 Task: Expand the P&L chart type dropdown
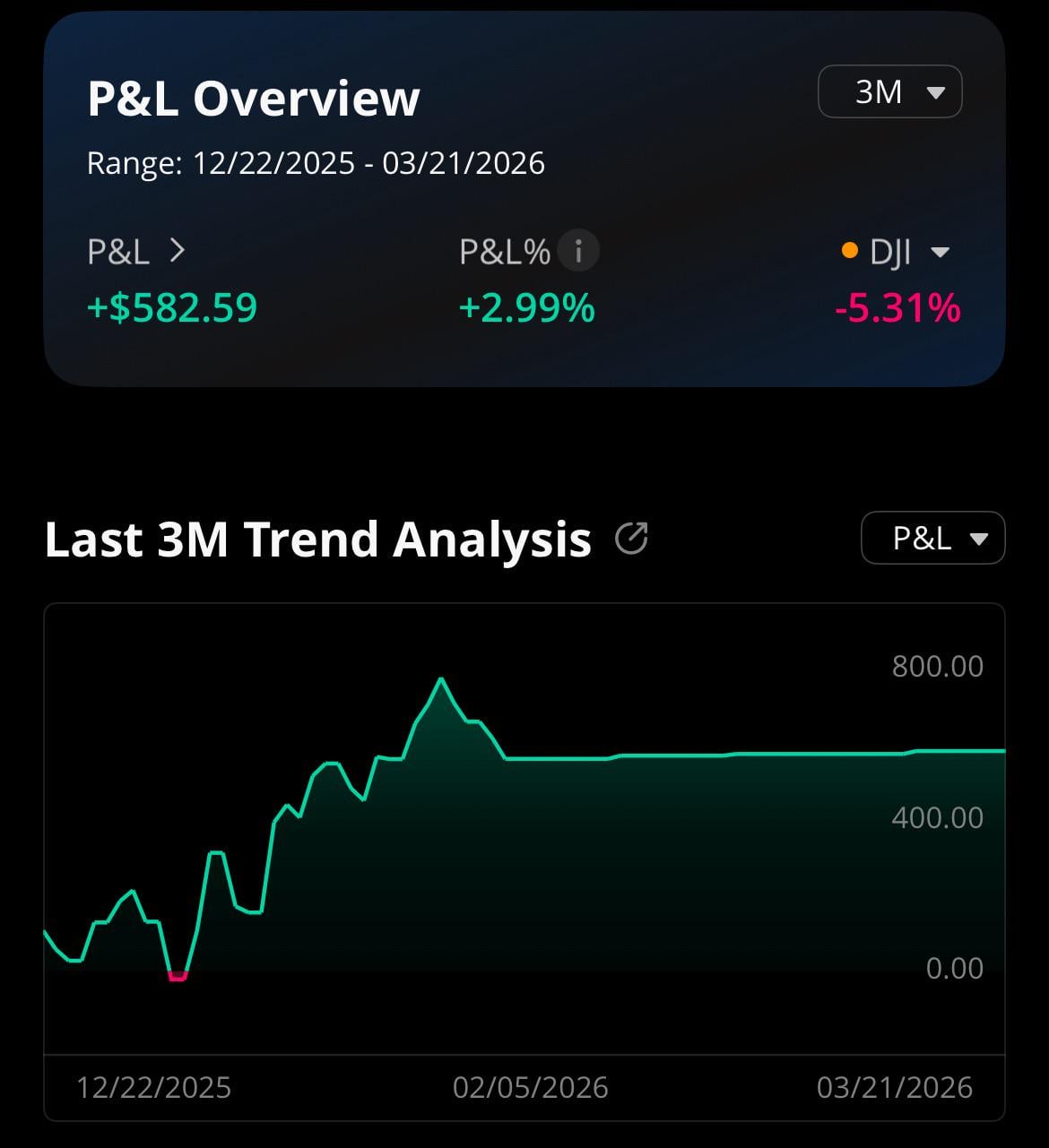coord(932,538)
